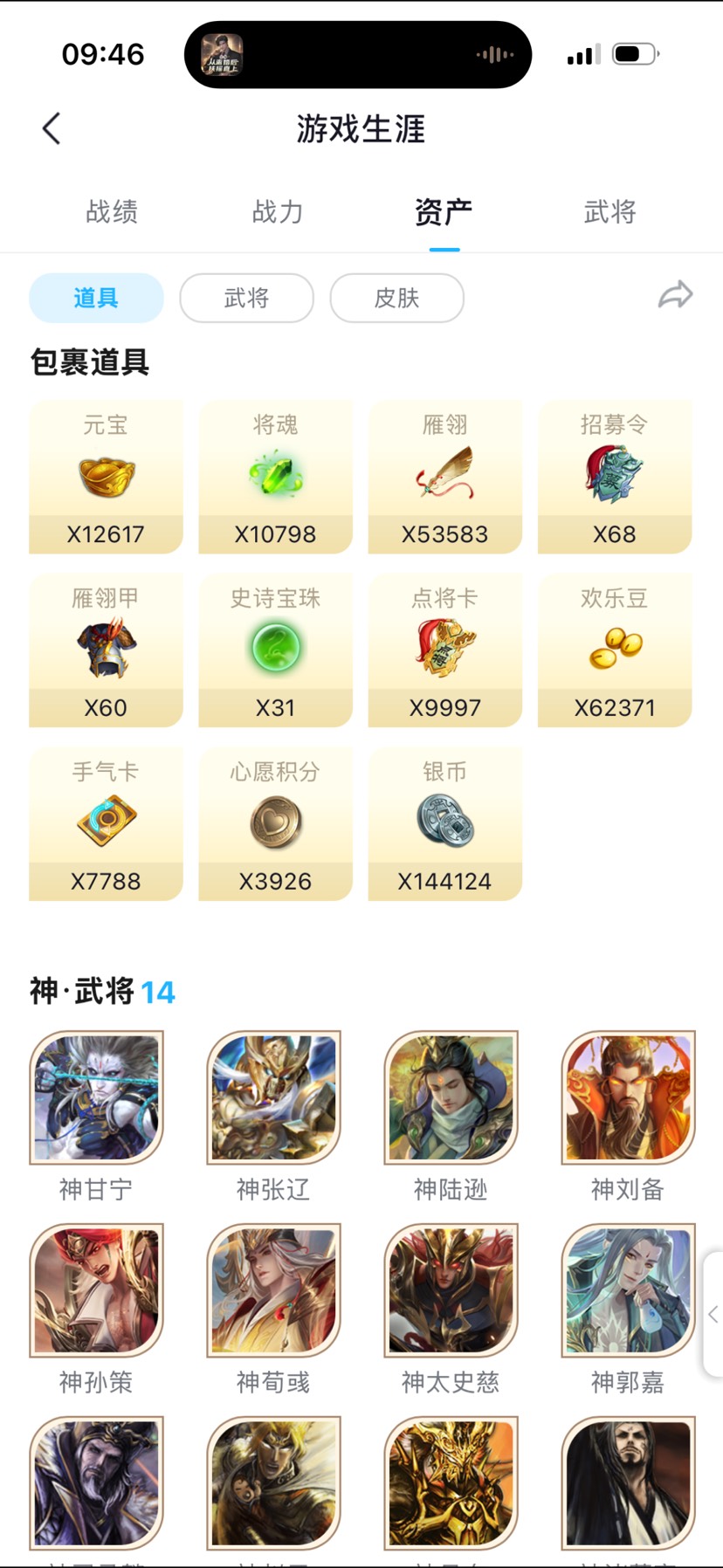Open the 神甘宁 hero card
Viewport: 723px width, 1568px height.
click(x=96, y=1097)
